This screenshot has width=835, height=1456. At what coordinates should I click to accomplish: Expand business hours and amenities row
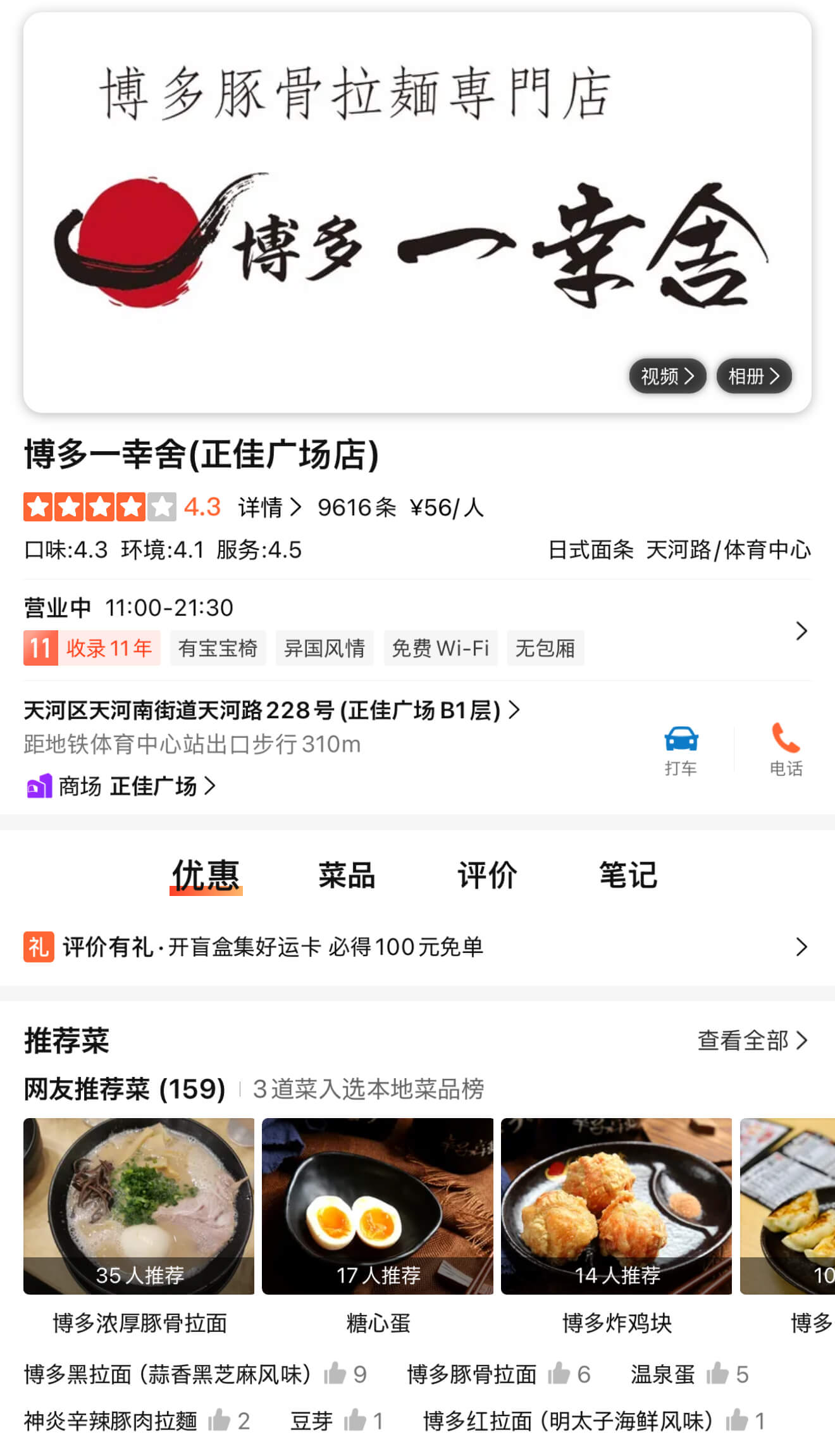(x=417, y=630)
